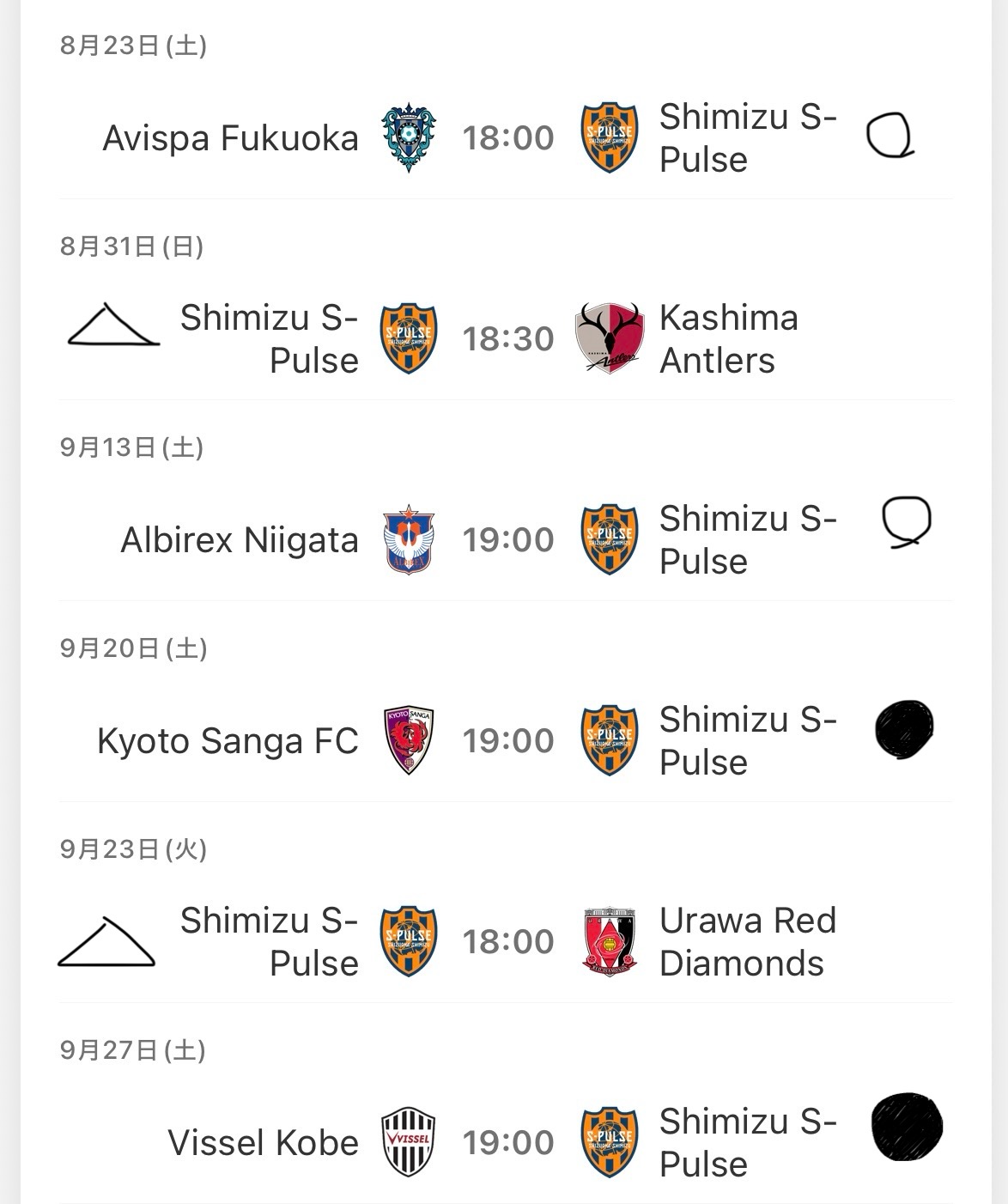Select the Albirex Niigata vs Shimizu S-Pulse match

507,540
